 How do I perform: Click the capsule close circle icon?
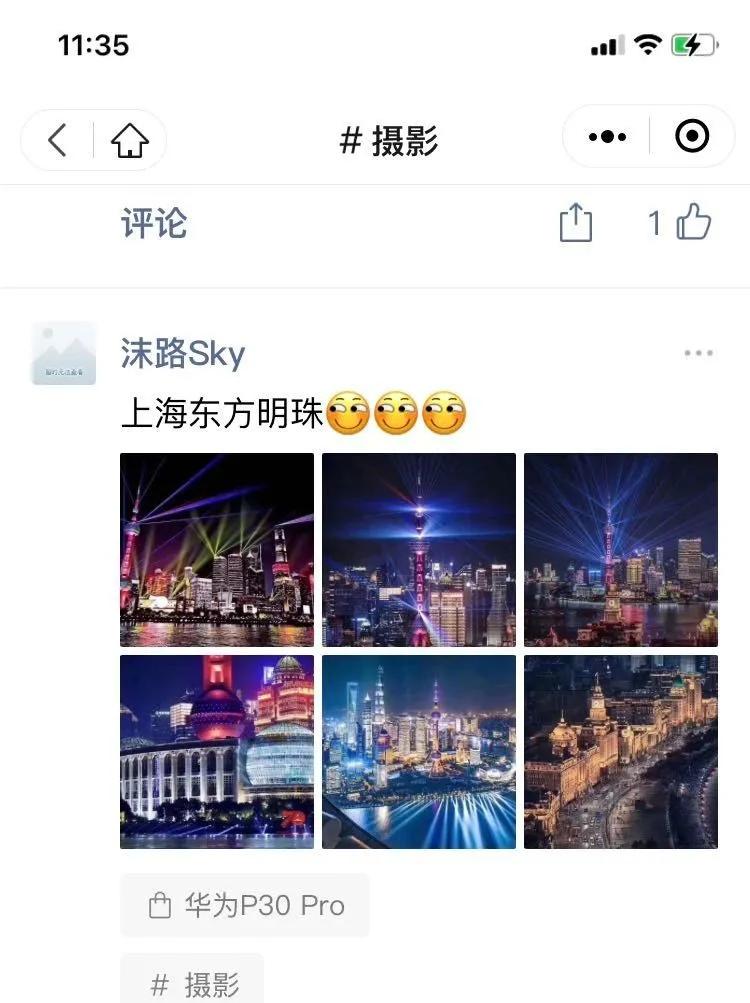tap(693, 136)
